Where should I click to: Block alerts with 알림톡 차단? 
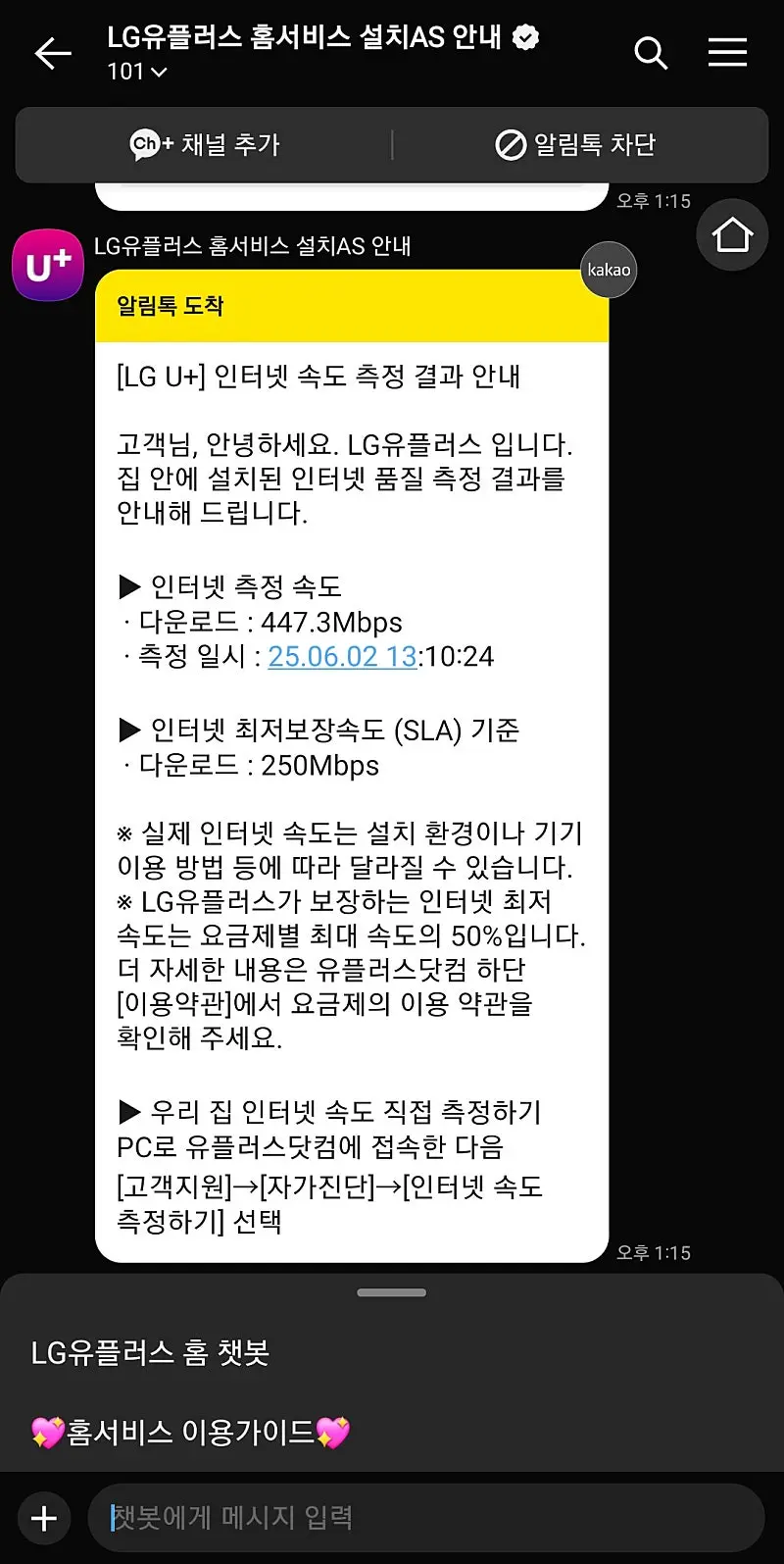pos(575,145)
